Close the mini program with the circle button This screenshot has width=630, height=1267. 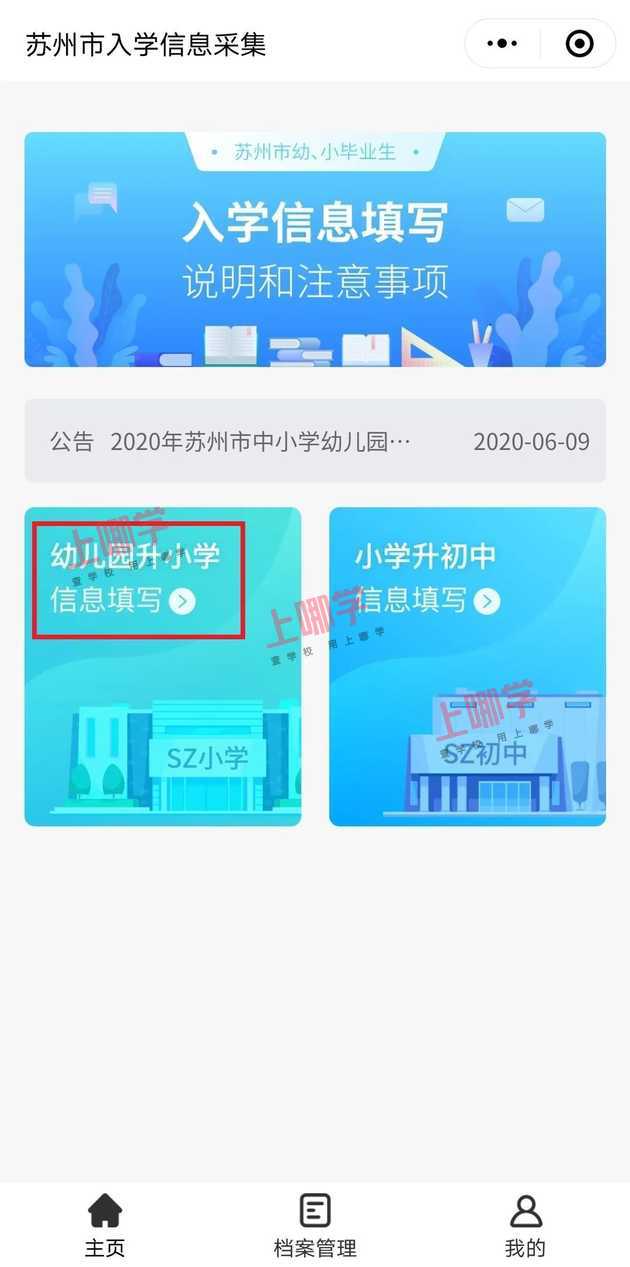(579, 44)
